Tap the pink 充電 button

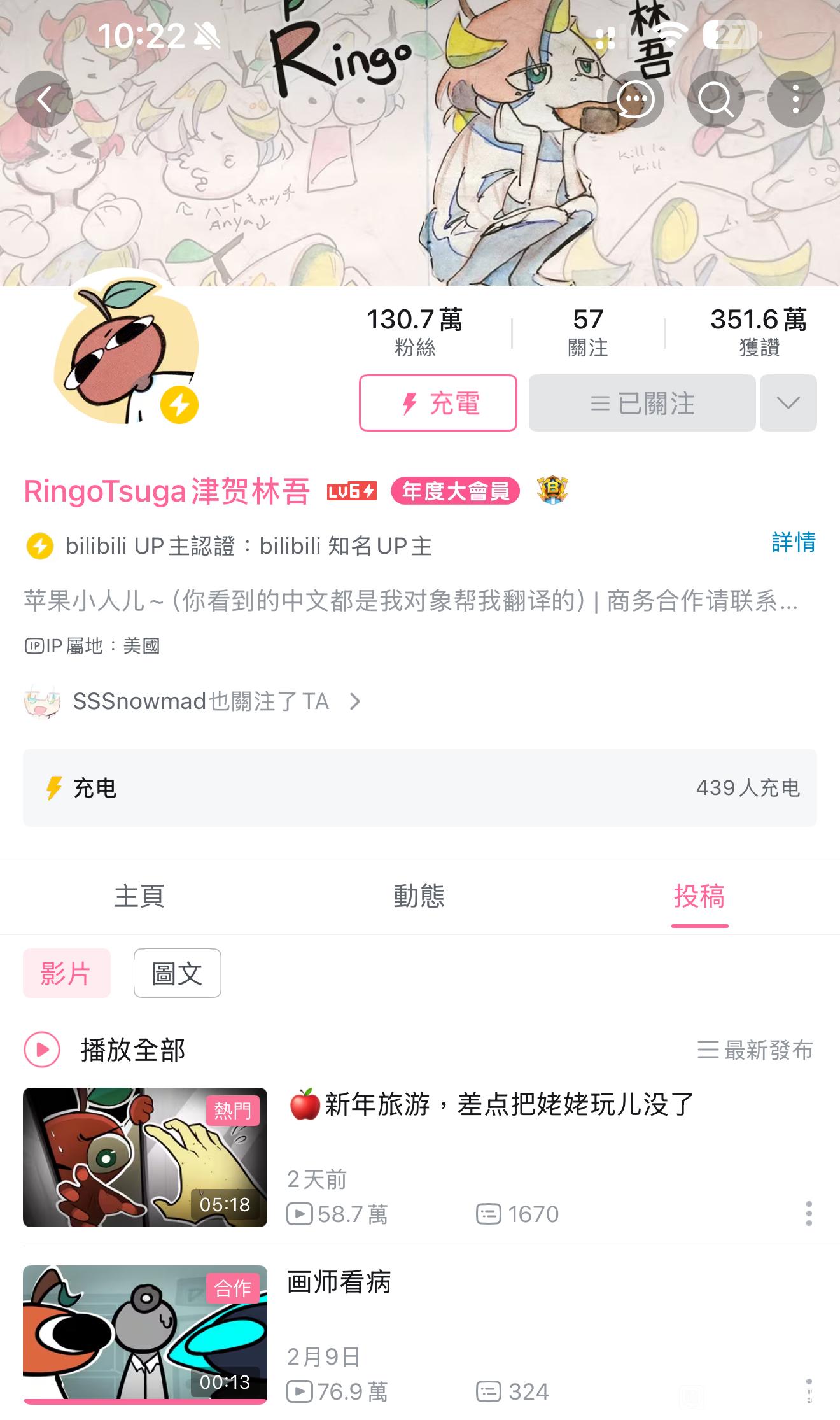click(x=438, y=403)
